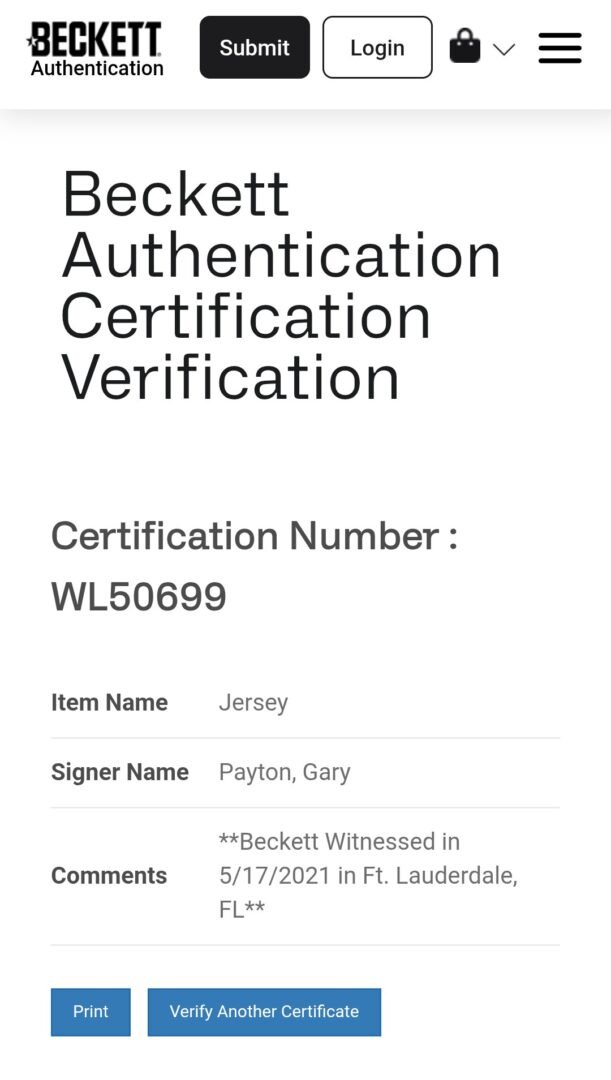Go to Beckett Authentication home
The image size is (611, 1080).
click(x=95, y=48)
